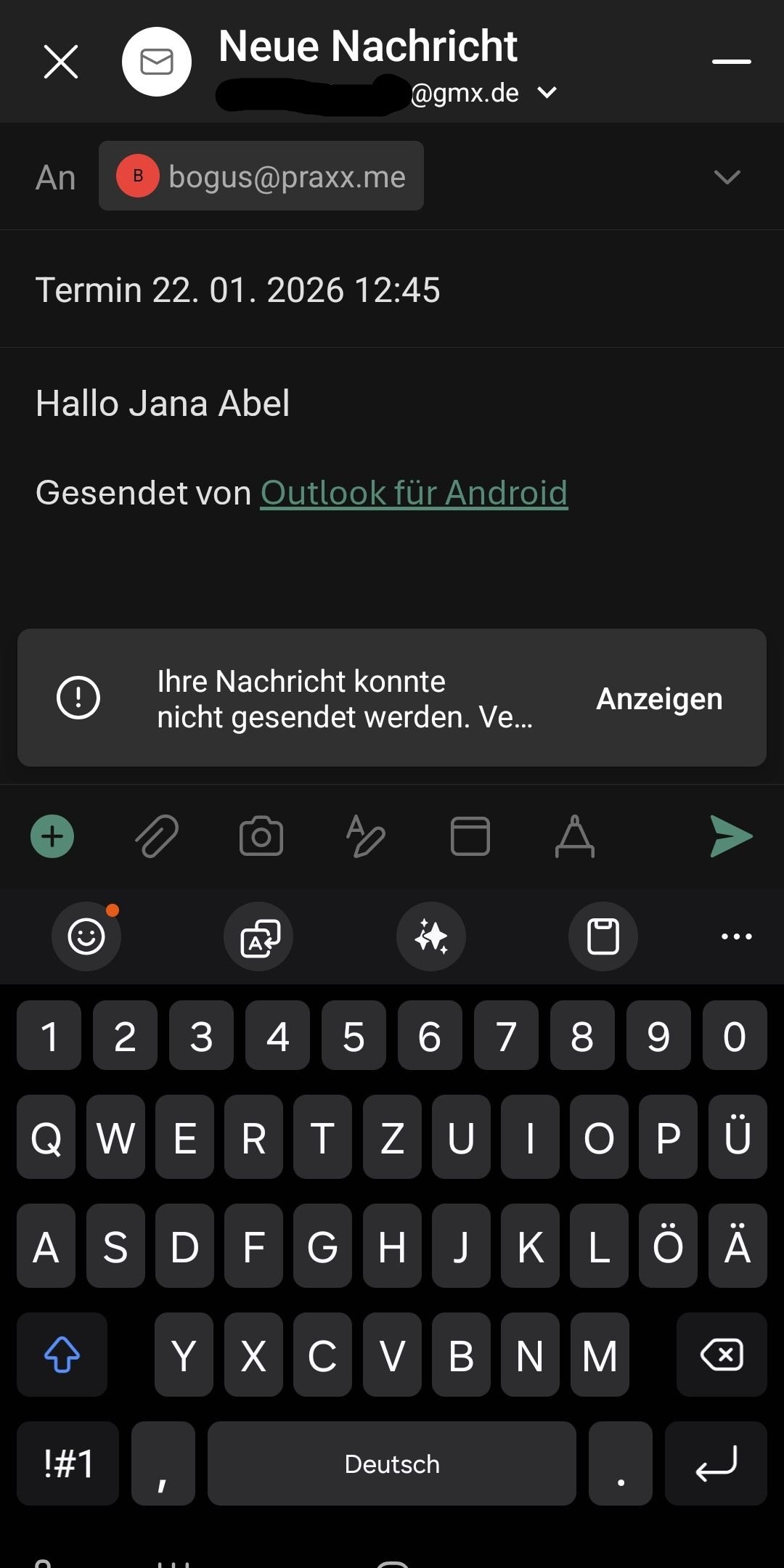Open the keyboard emoji panel
This screenshot has width=784, height=1568.
(x=86, y=936)
